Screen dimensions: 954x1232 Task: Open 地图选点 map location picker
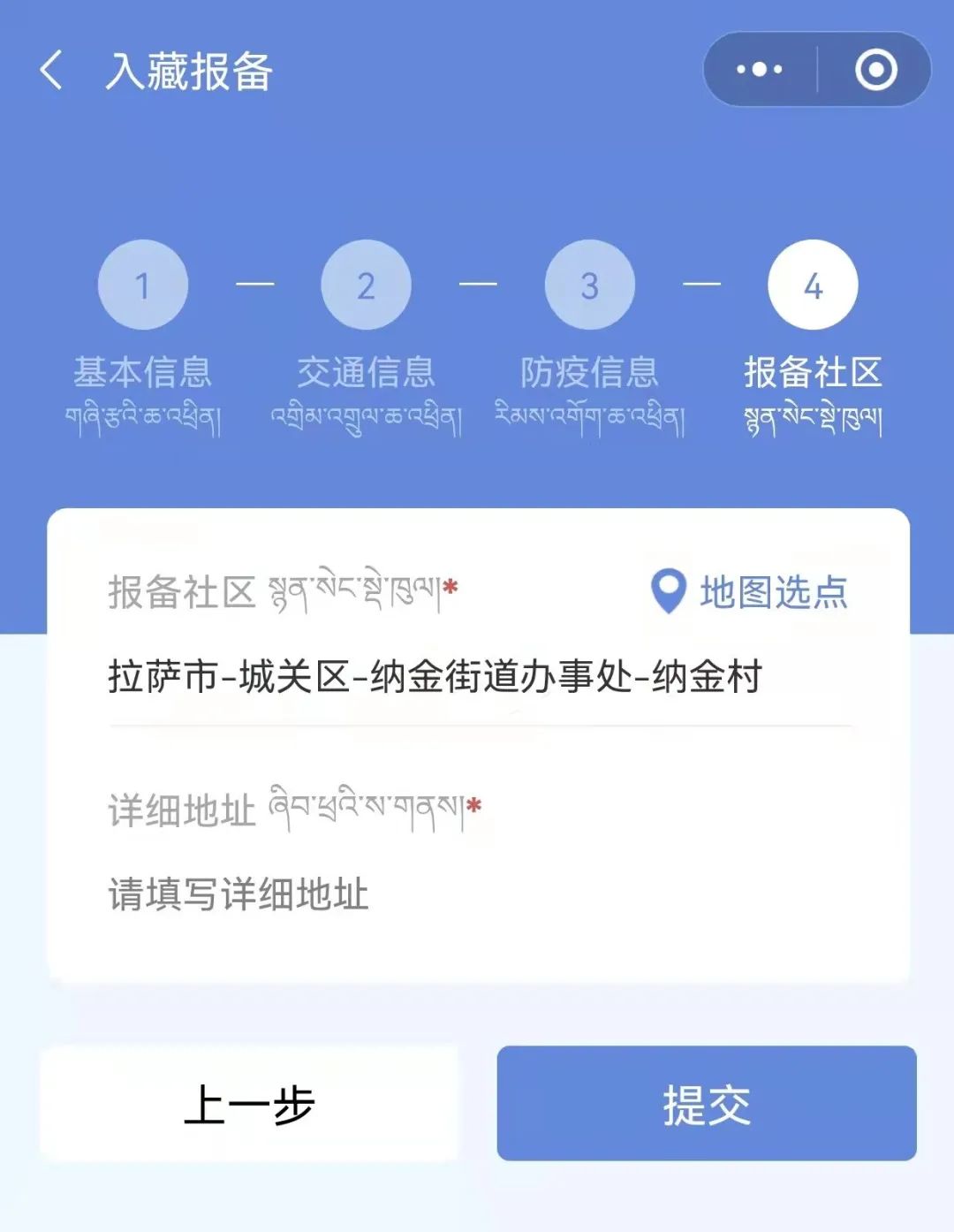click(749, 591)
